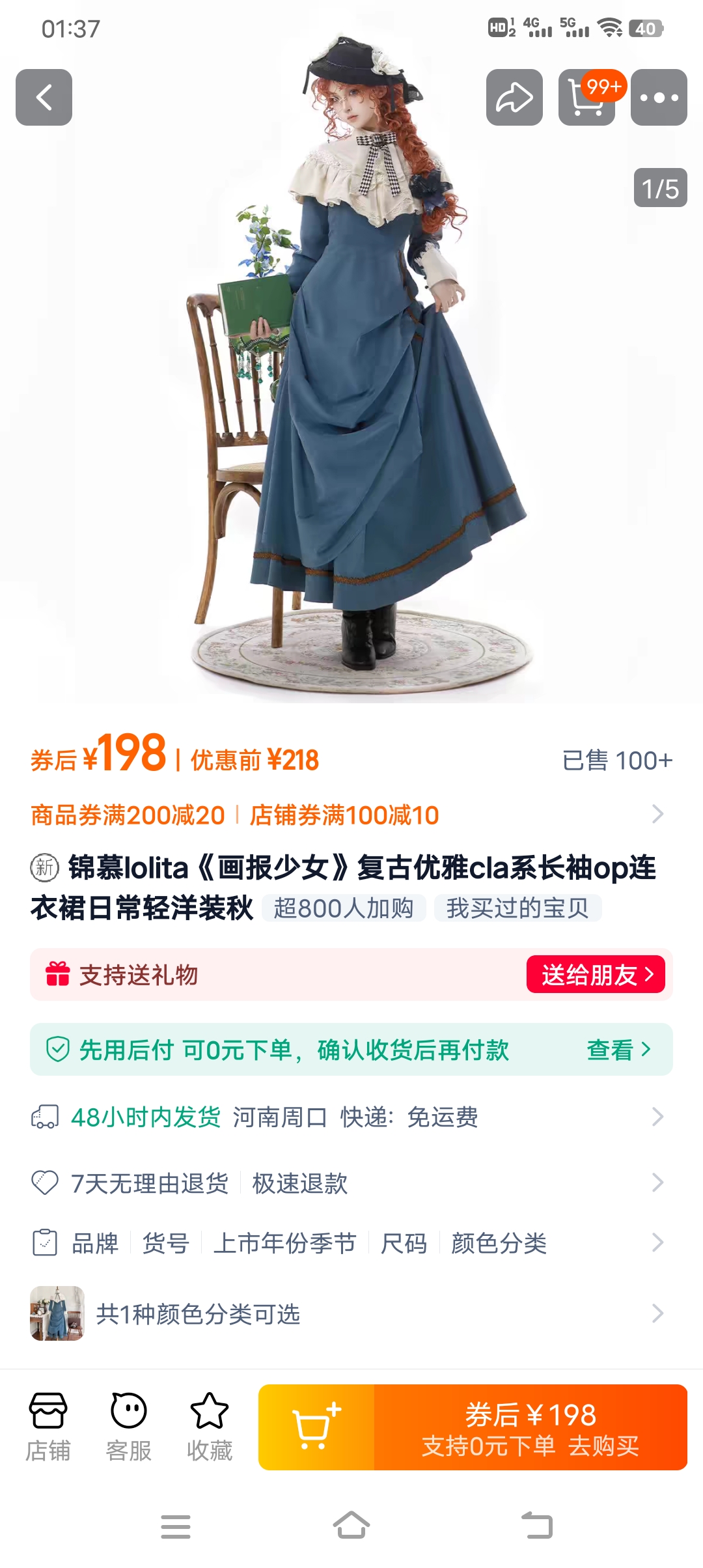Add item to 收藏 favorites
This screenshot has height=1568, width=703.
pos(210,1427)
